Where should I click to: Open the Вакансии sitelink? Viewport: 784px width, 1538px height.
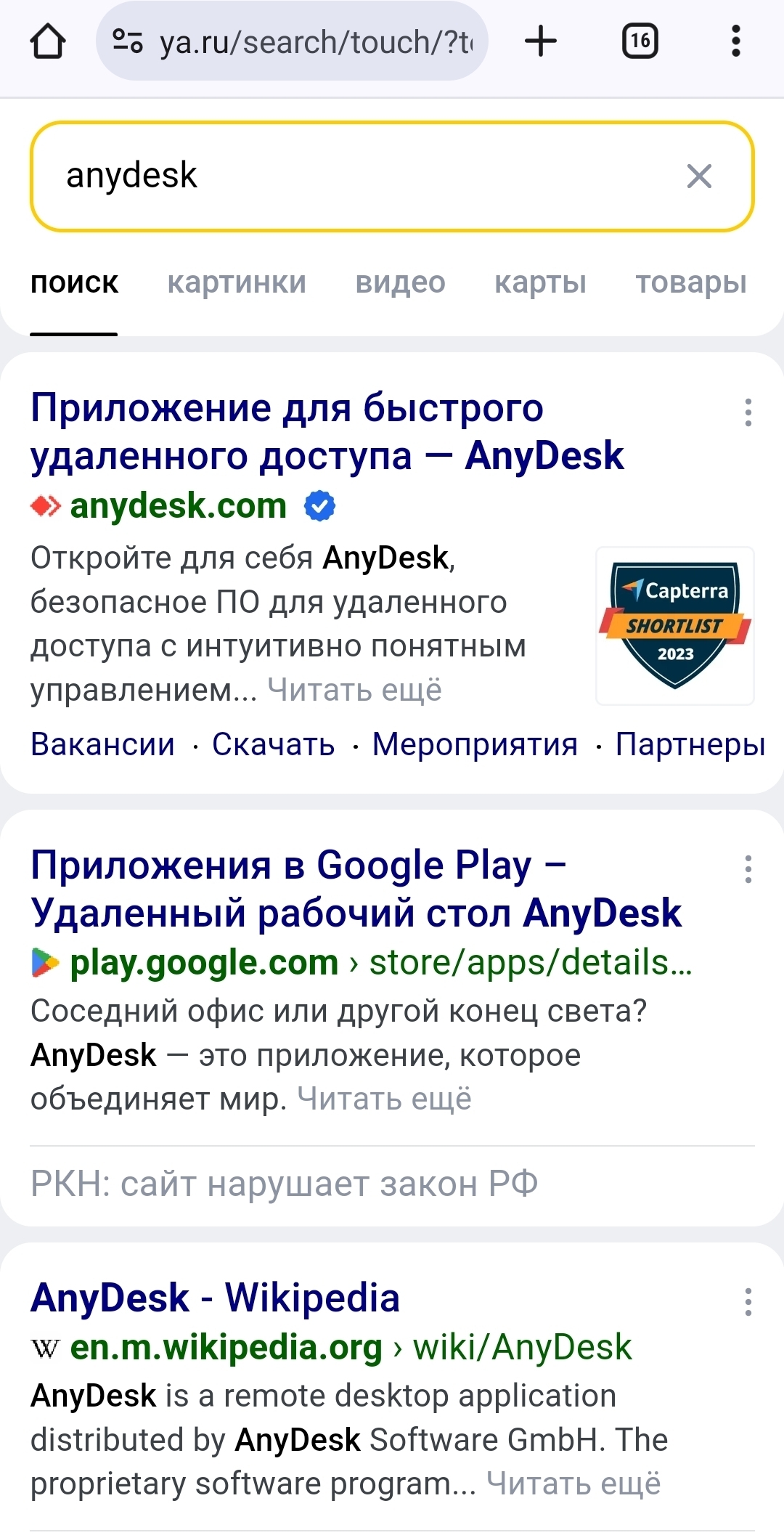tap(102, 744)
